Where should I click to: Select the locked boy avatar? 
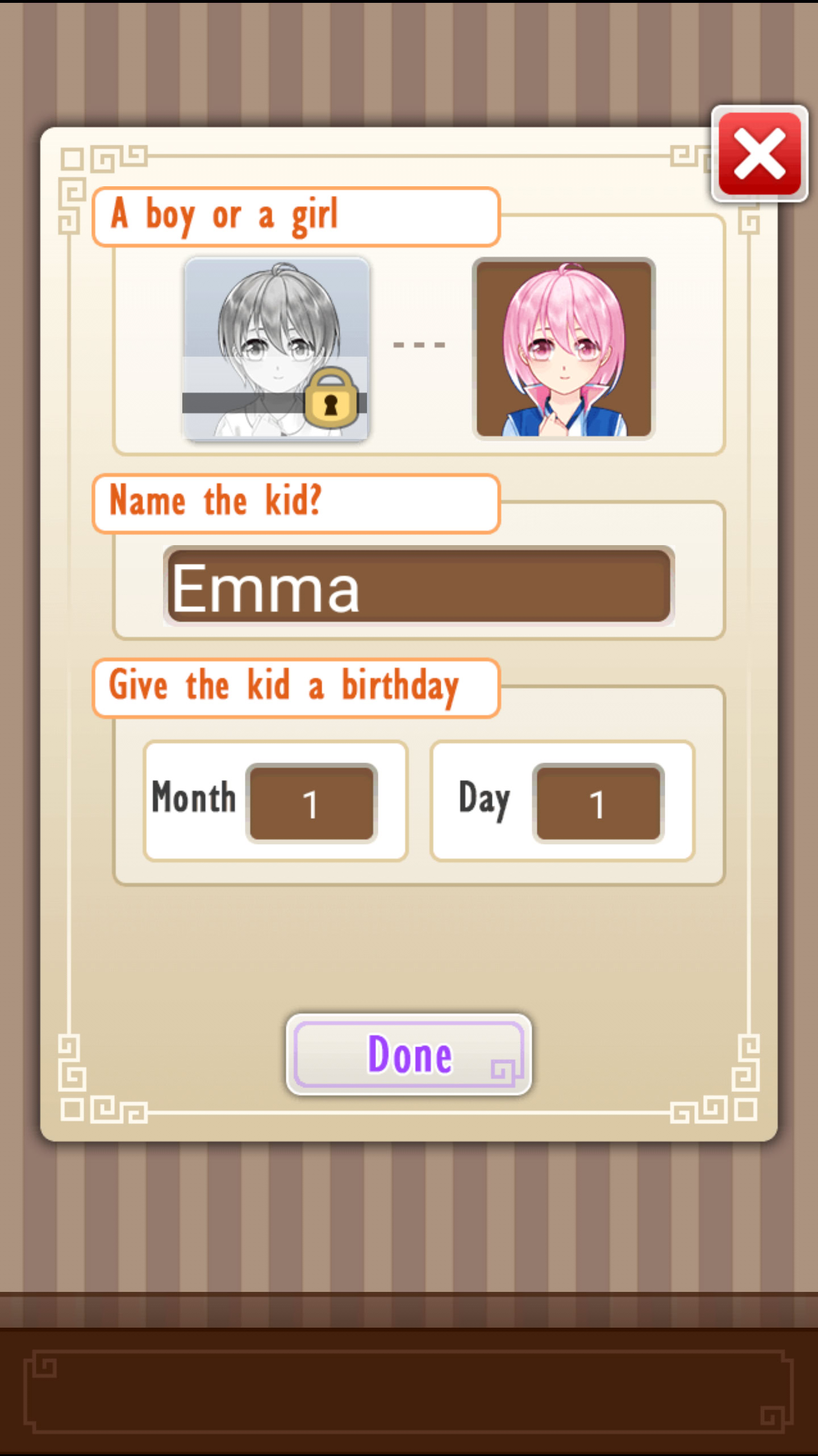(276, 349)
